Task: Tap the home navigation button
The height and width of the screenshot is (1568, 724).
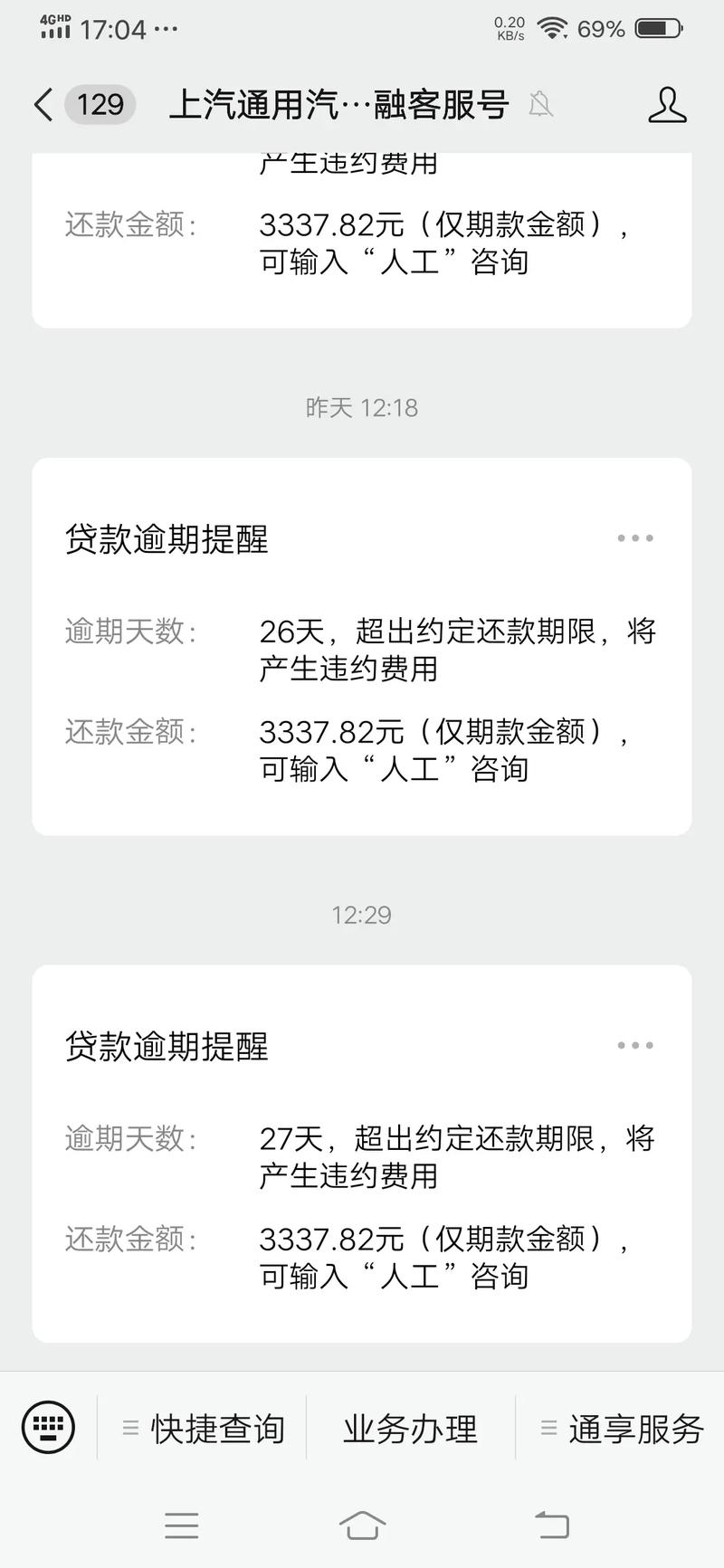Action: 362,1525
